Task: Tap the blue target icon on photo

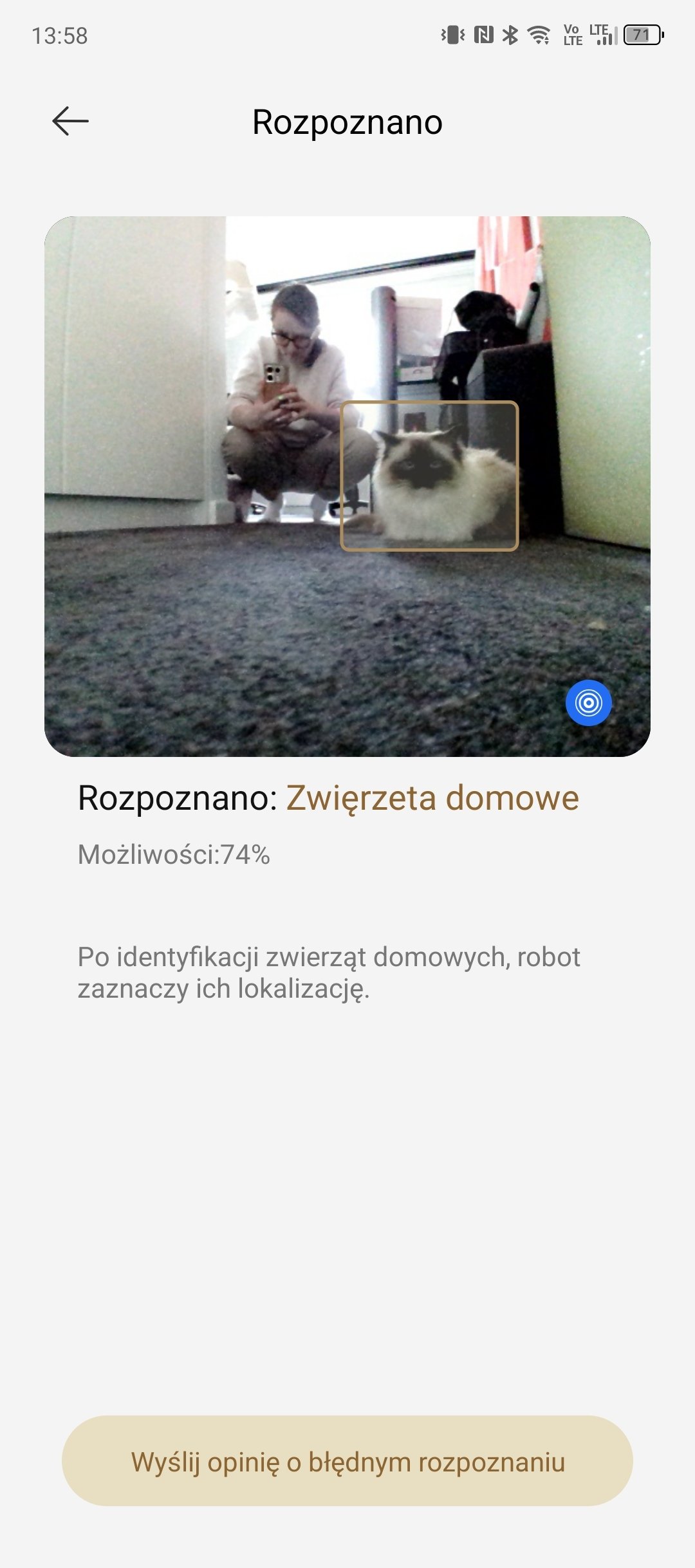Action: (588, 703)
